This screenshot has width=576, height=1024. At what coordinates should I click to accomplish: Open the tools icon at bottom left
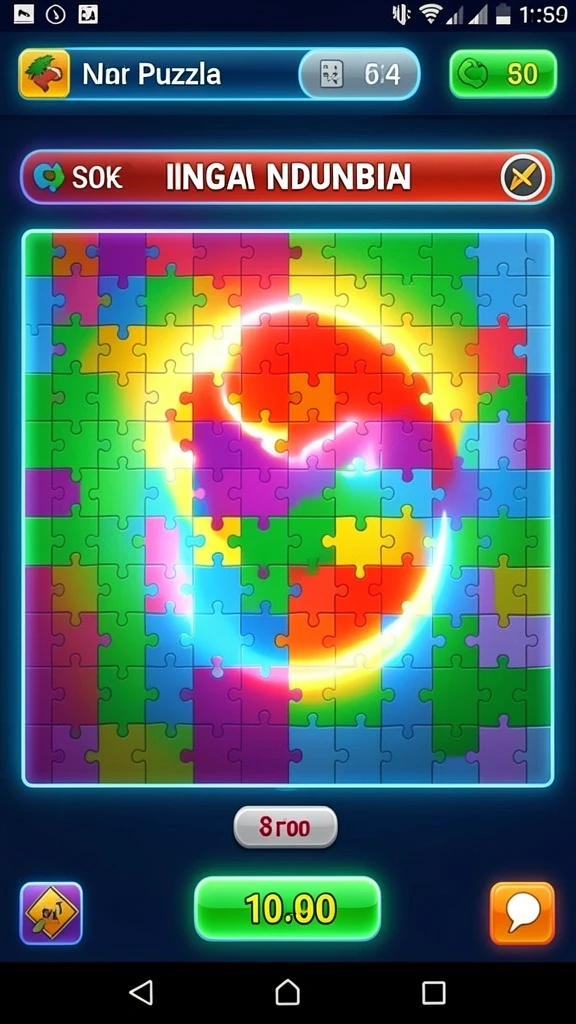pyautogui.click(x=51, y=913)
